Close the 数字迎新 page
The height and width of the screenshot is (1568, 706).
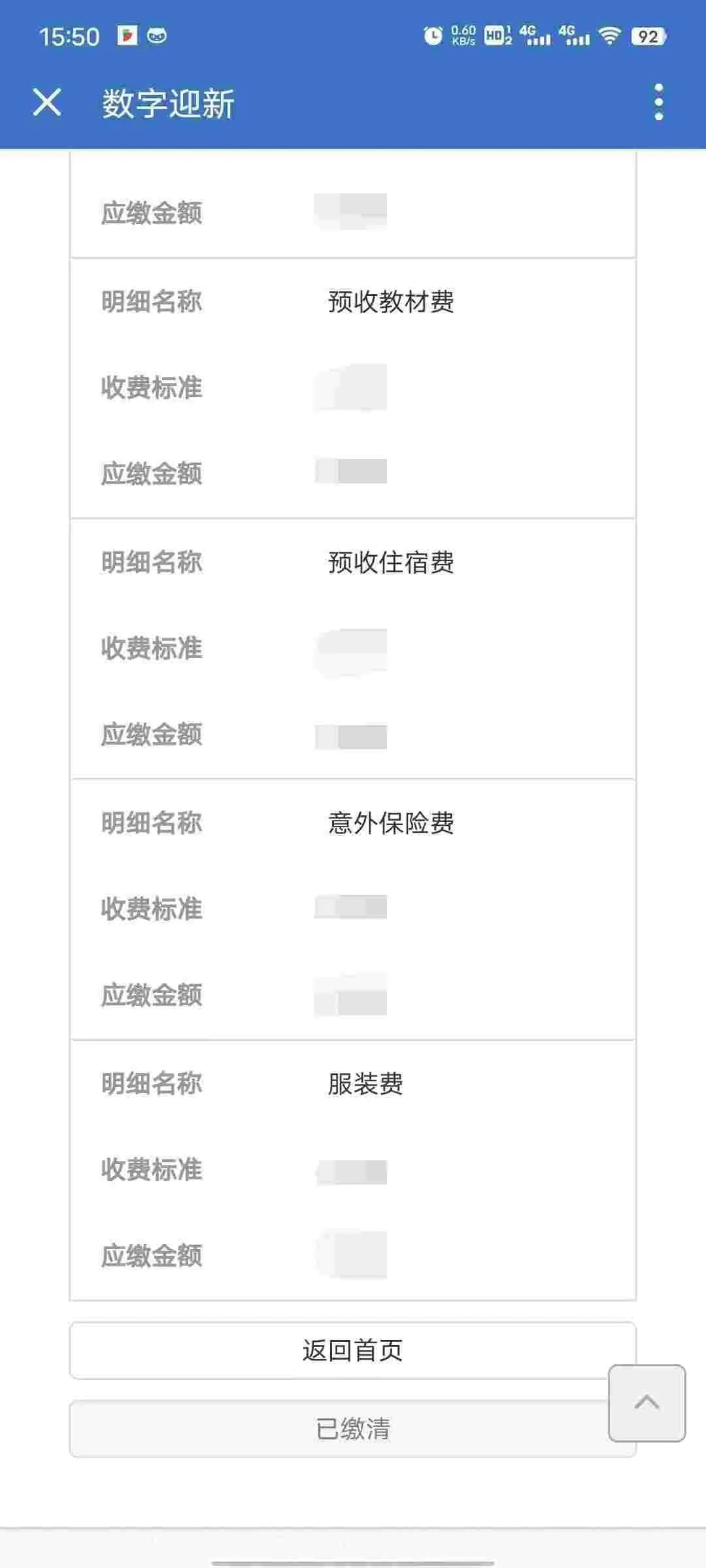click(47, 103)
